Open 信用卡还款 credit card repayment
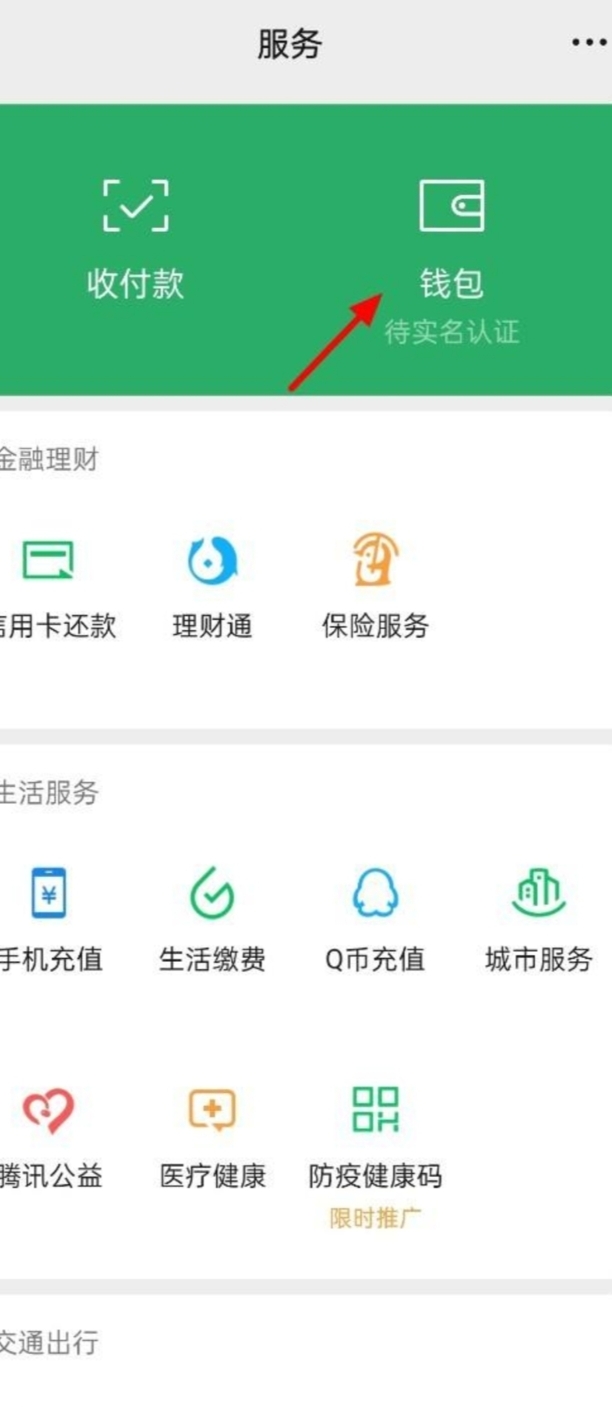The height and width of the screenshot is (1407, 612). [x=50, y=585]
